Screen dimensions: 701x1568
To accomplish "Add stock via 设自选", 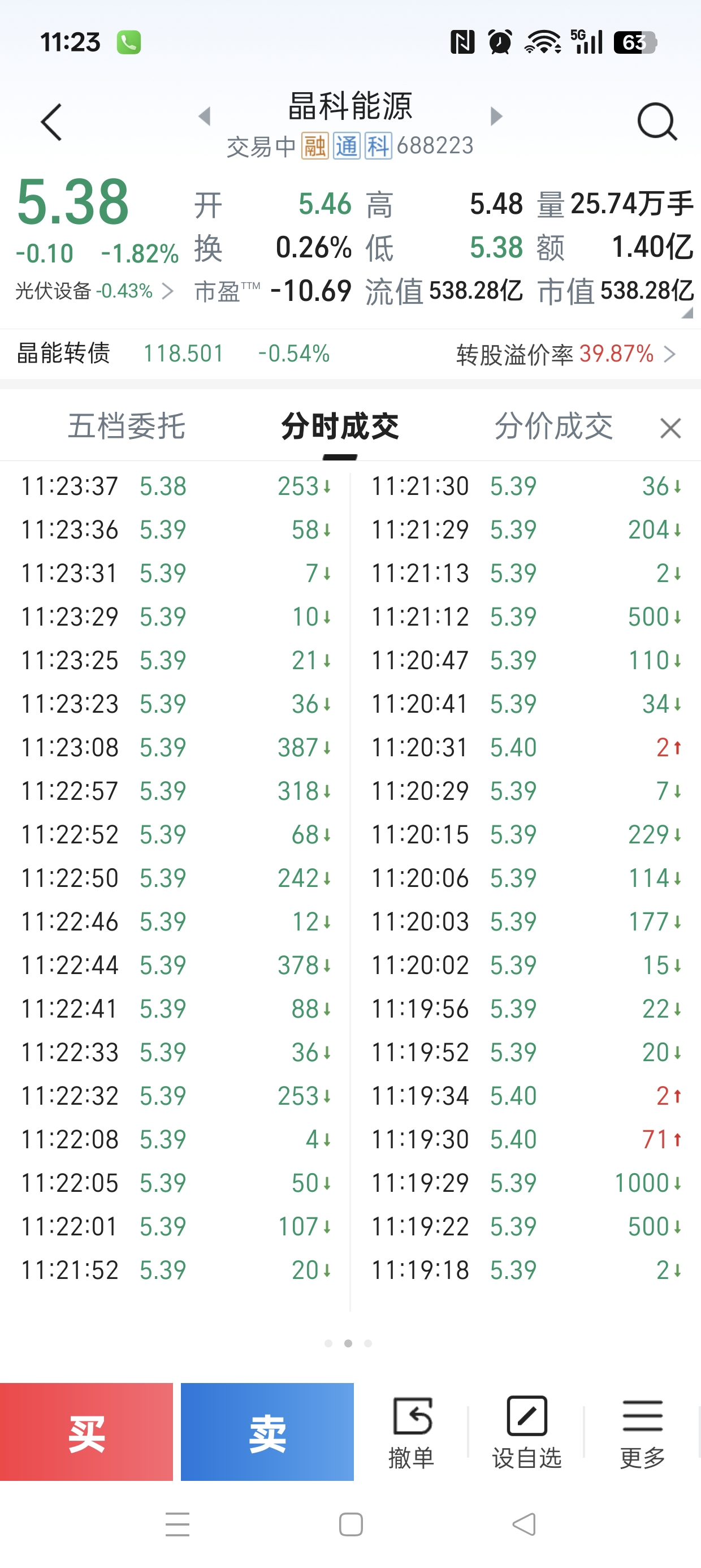I will pos(526,1432).
